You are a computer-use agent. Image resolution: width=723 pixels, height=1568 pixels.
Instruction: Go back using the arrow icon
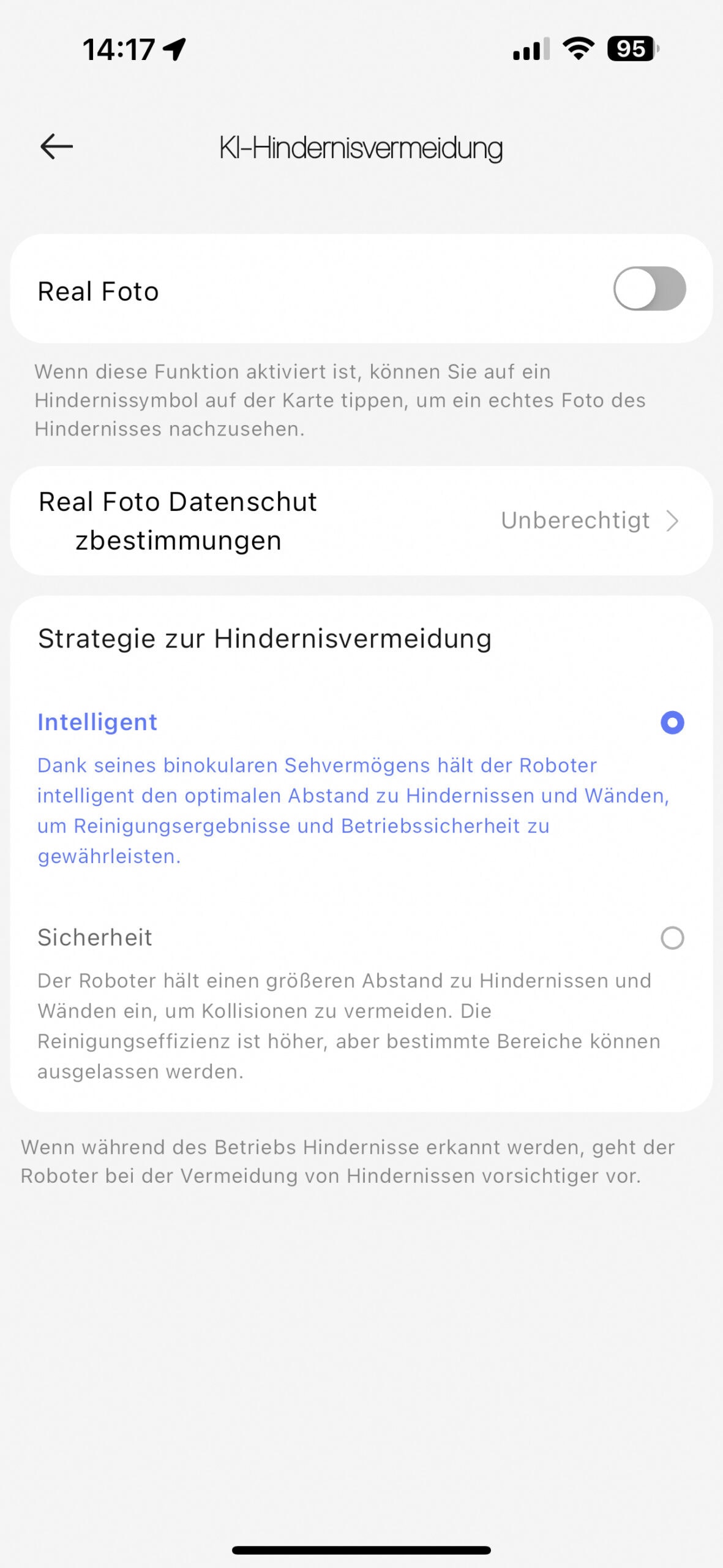tap(56, 147)
